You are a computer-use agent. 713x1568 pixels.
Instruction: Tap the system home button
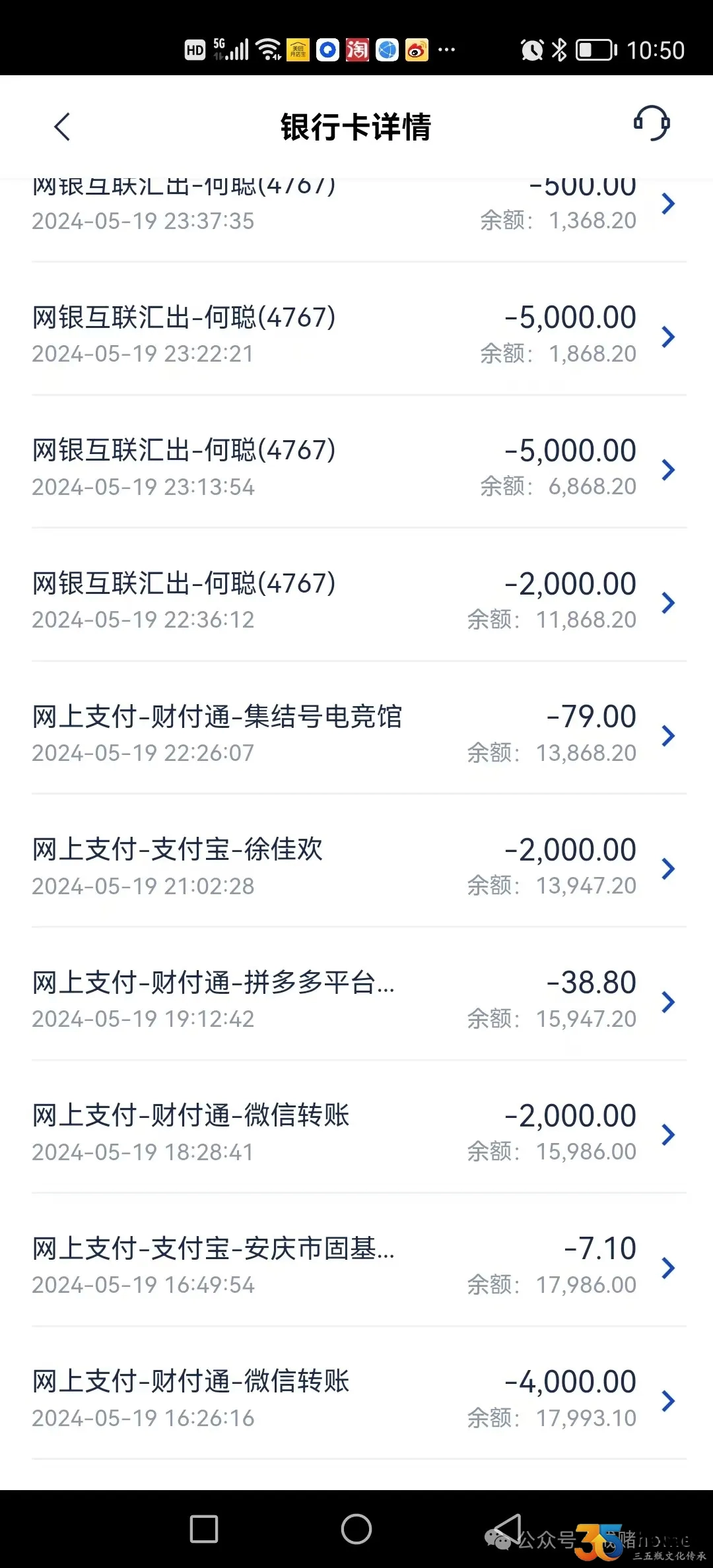356,1529
